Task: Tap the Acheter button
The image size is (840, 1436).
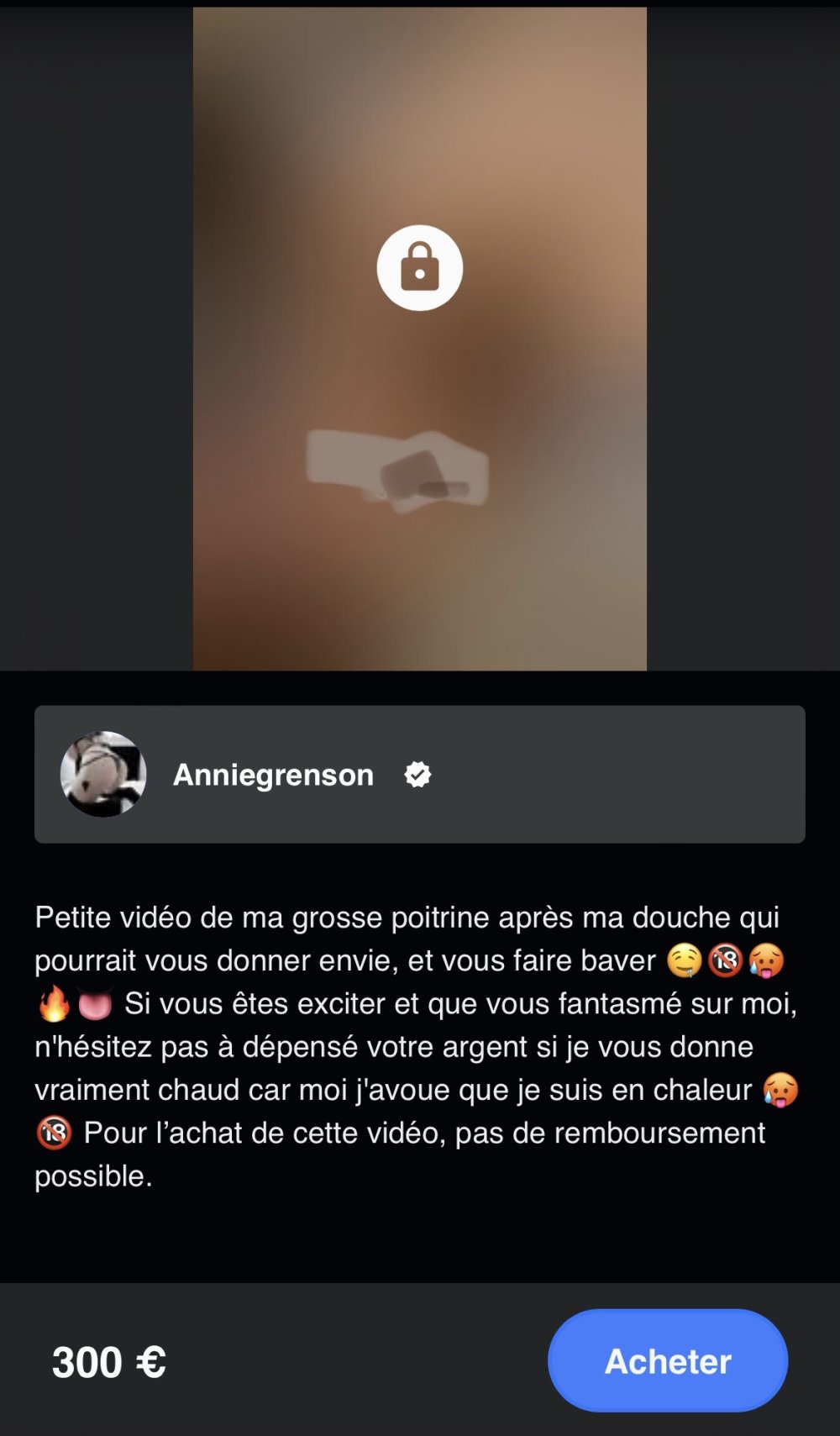Action: (x=667, y=1360)
